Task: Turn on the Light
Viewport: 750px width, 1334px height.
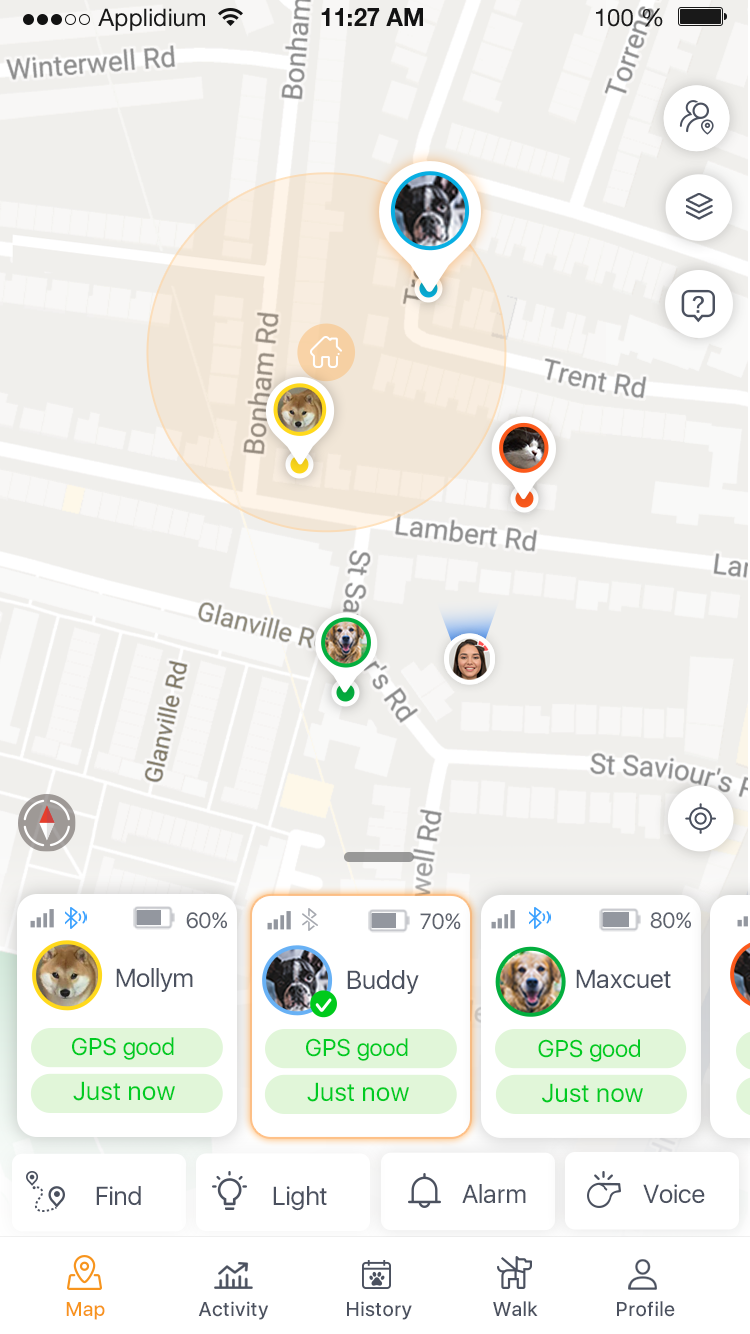Action: click(283, 1194)
